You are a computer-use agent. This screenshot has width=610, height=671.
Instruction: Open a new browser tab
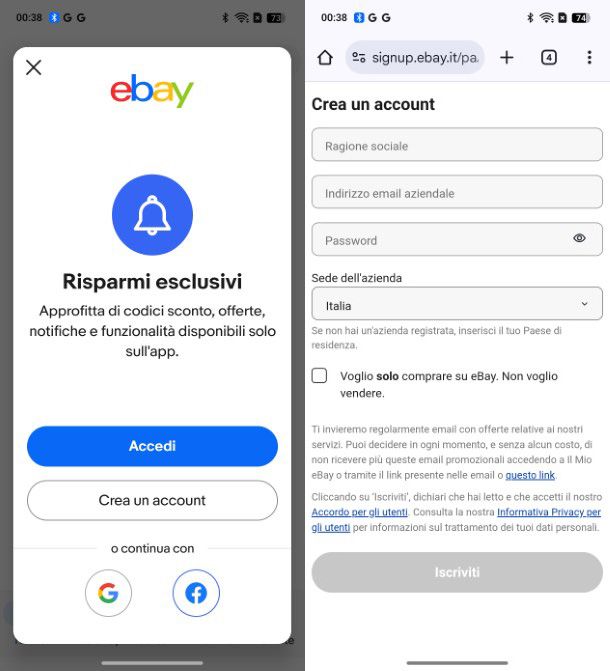(x=507, y=57)
